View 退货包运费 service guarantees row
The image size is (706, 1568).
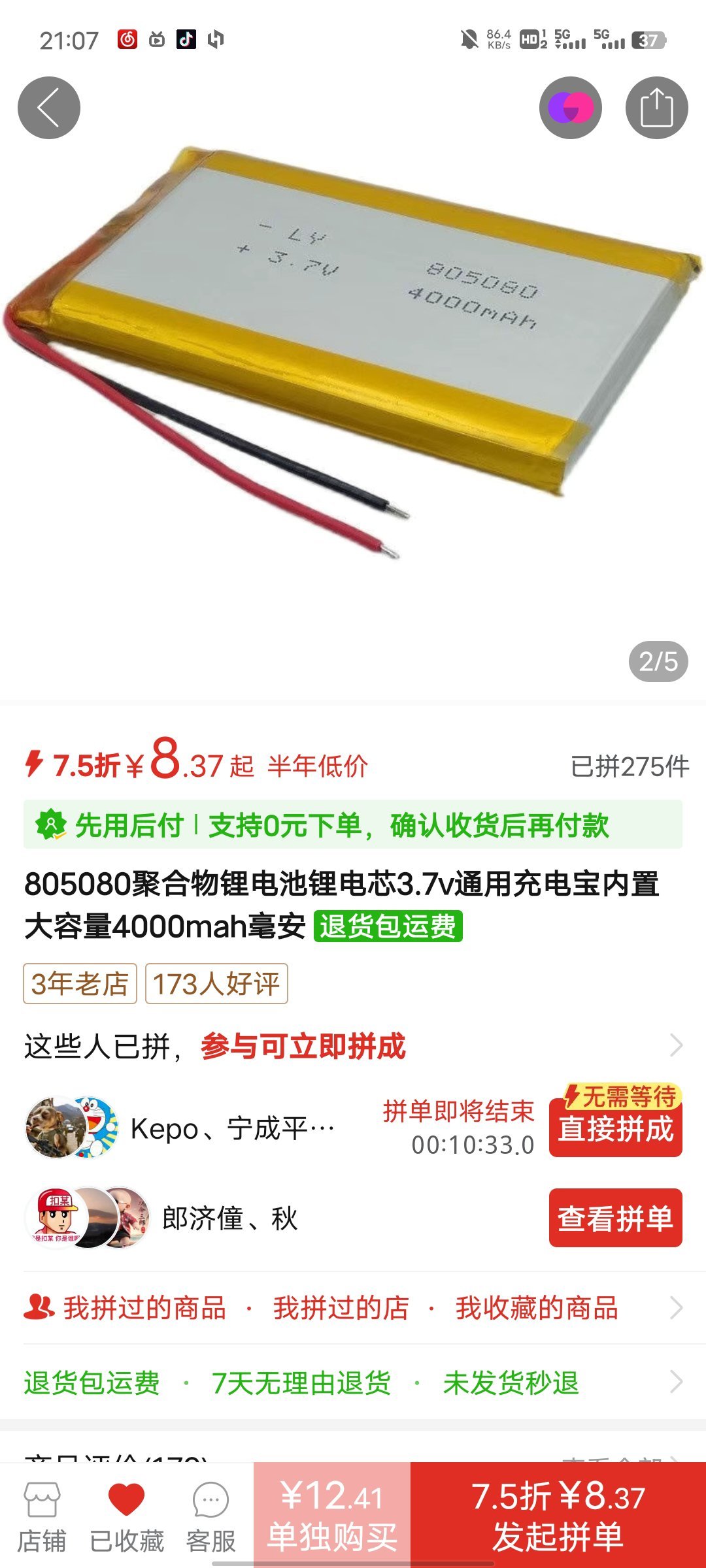pyautogui.click(x=353, y=1382)
